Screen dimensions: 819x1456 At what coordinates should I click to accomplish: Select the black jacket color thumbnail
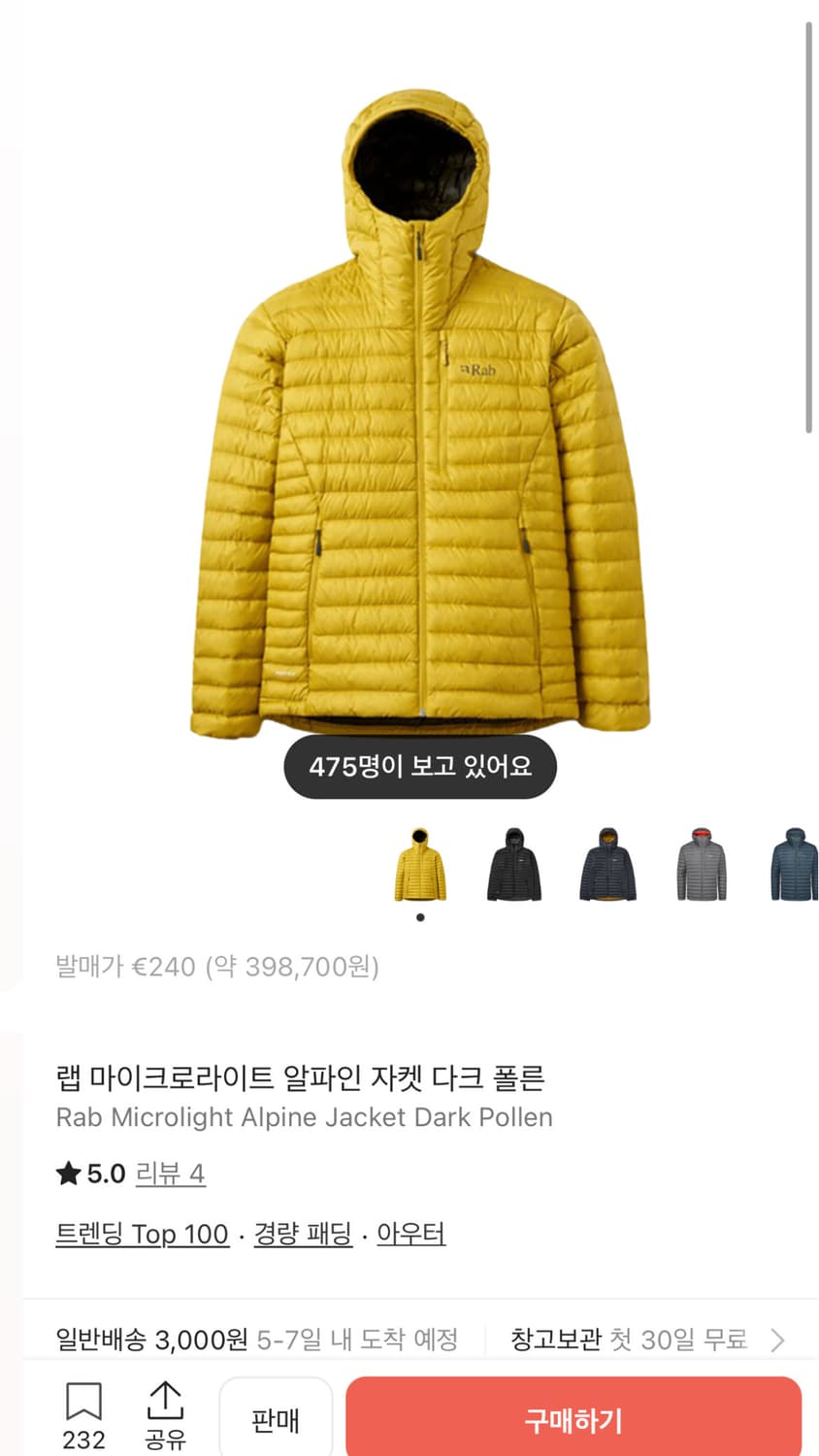514,864
